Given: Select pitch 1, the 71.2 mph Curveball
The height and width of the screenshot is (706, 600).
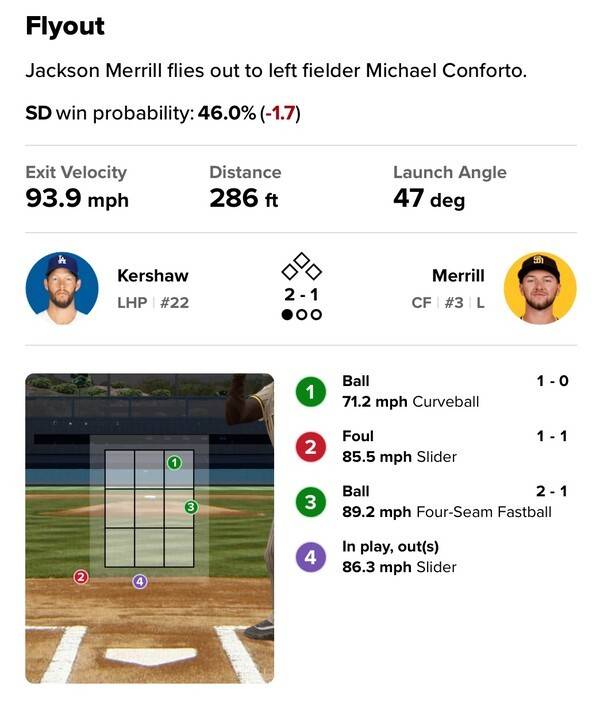Looking at the screenshot, I should [x=310, y=392].
